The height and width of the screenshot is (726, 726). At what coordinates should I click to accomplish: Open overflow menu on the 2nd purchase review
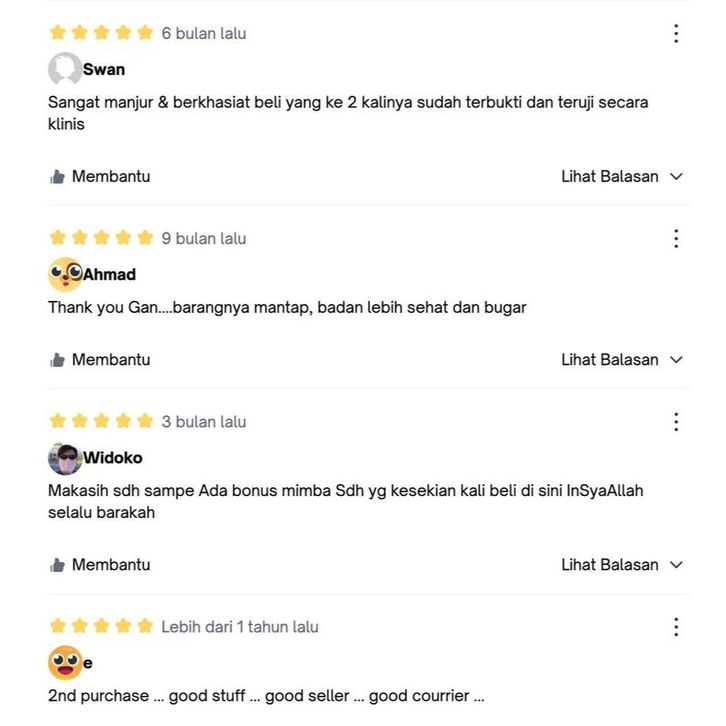(x=676, y=627)
